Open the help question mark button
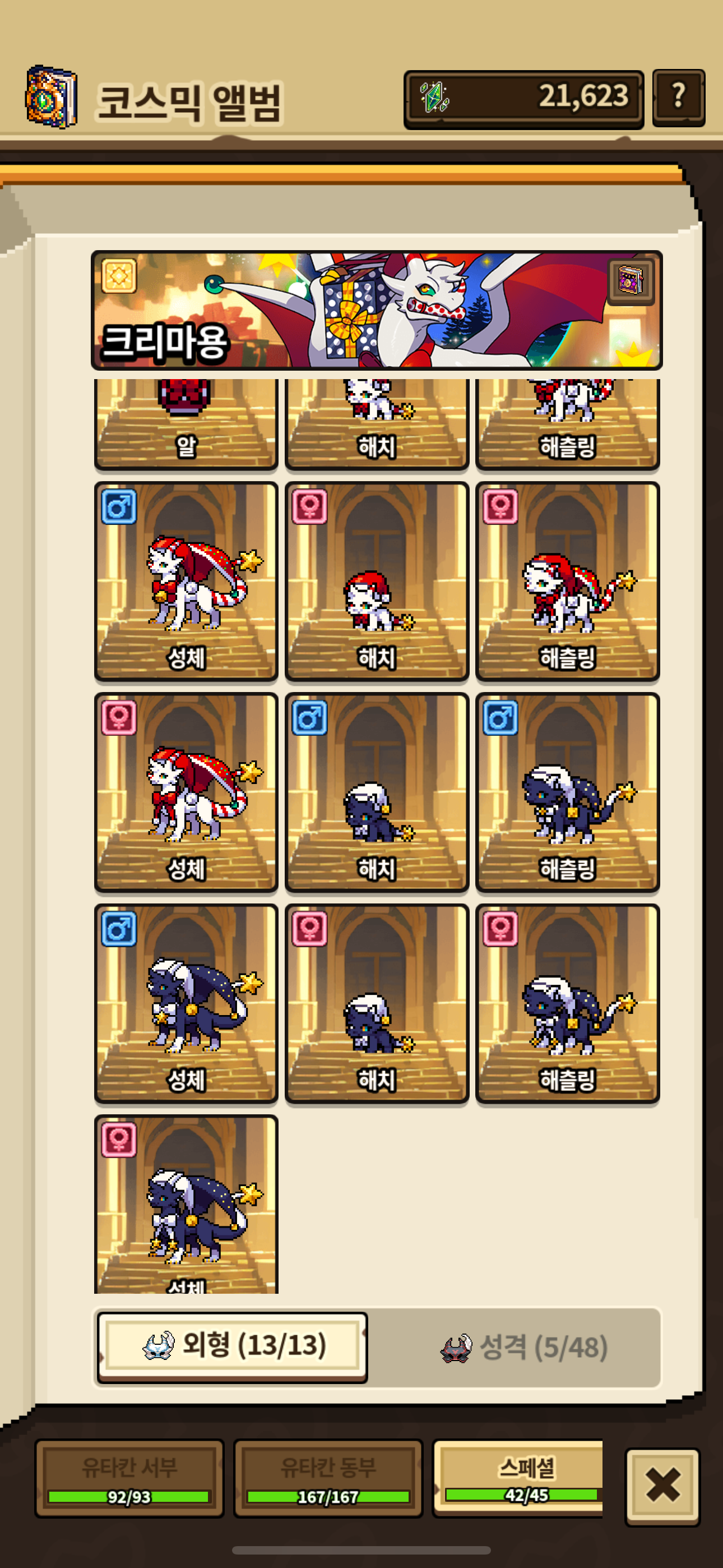 point(678,98)
